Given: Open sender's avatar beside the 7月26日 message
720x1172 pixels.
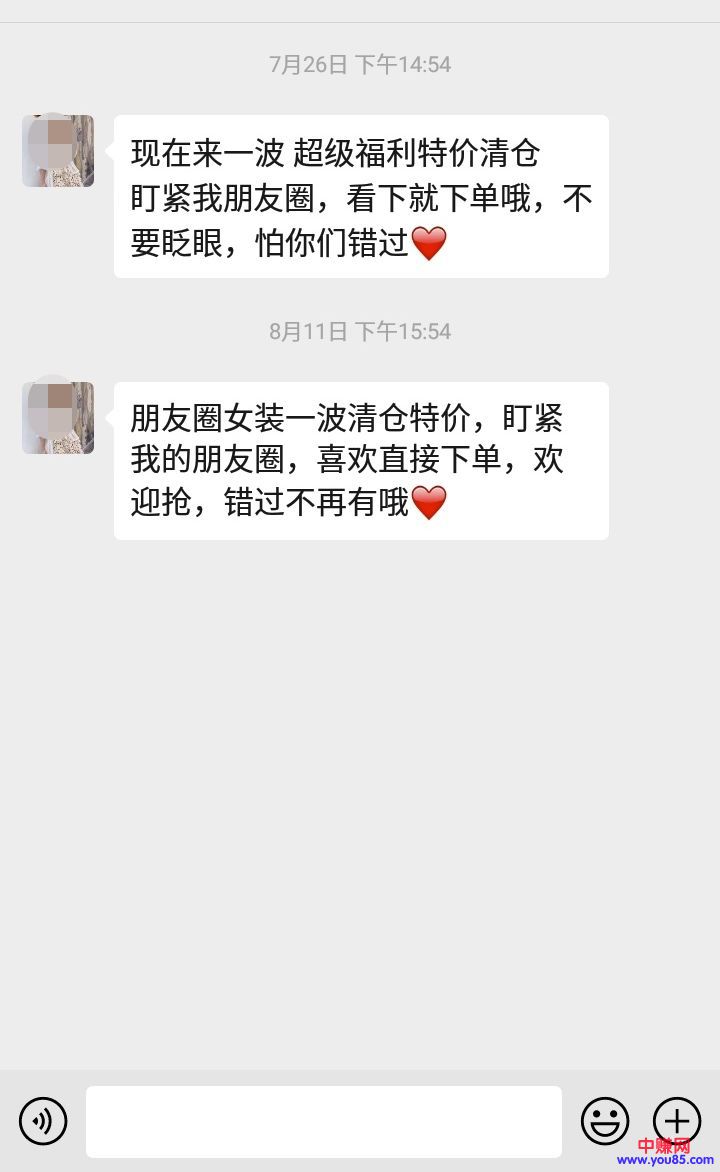Looking at the screenshot, I should click(58, 151).
